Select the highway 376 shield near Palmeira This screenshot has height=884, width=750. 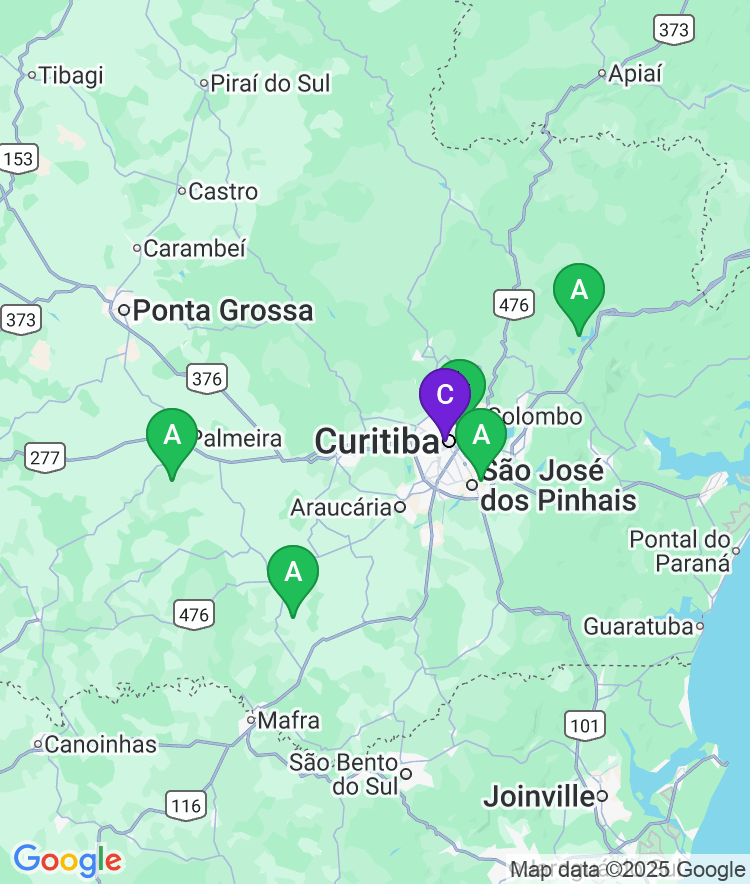205,379
